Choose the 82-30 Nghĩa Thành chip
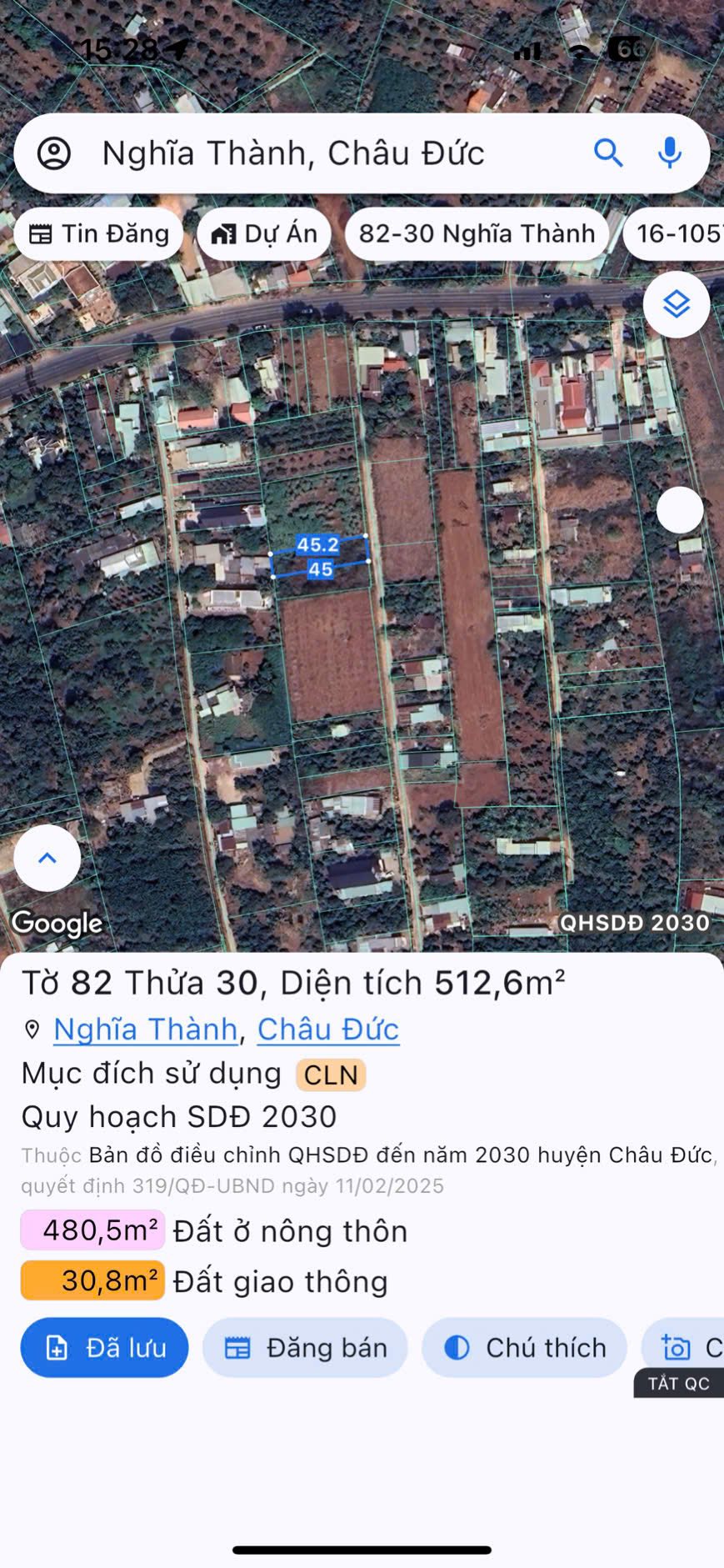724x1568 pixels. 477,233
